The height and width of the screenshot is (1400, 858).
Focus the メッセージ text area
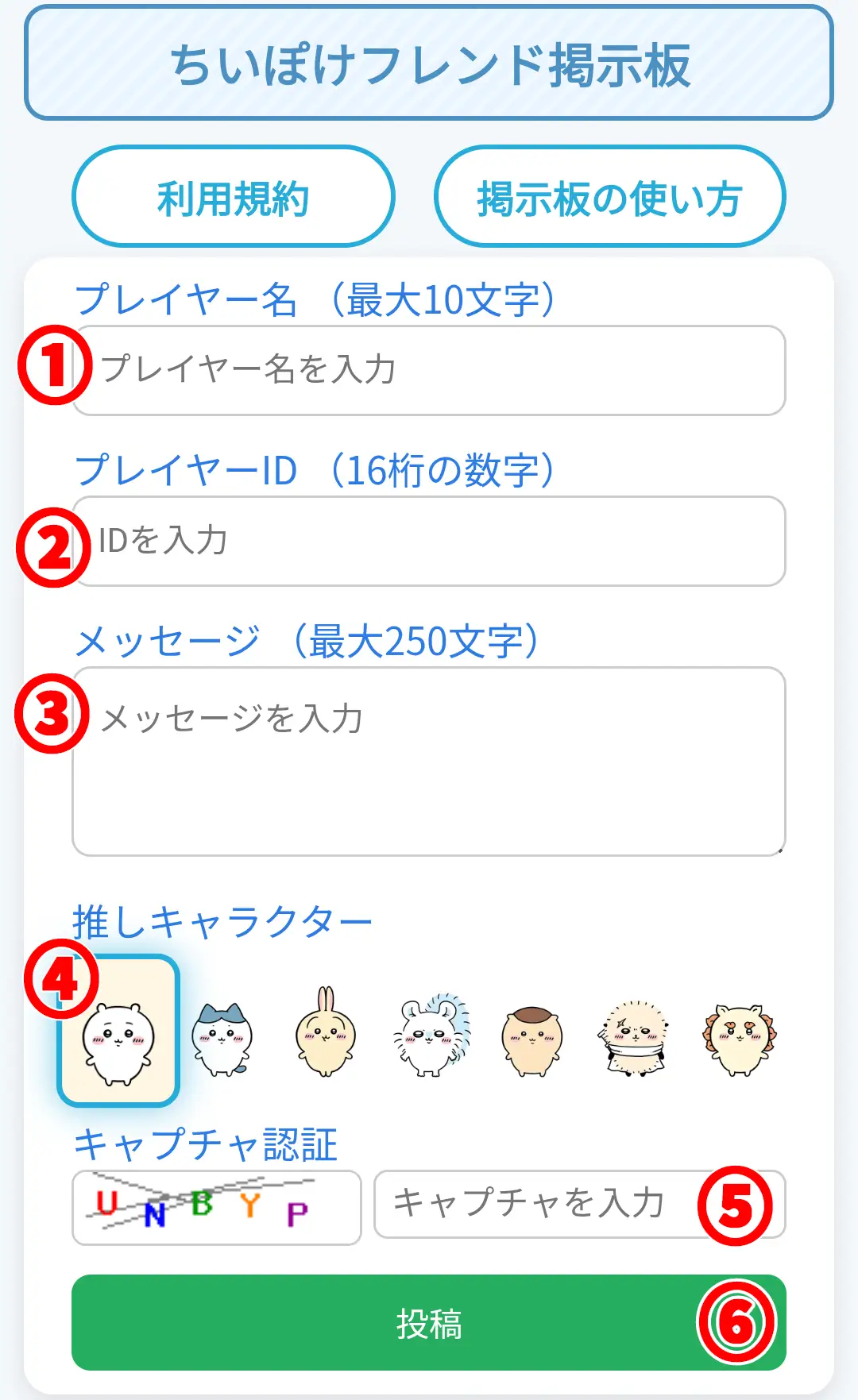[x=429, y=761]
